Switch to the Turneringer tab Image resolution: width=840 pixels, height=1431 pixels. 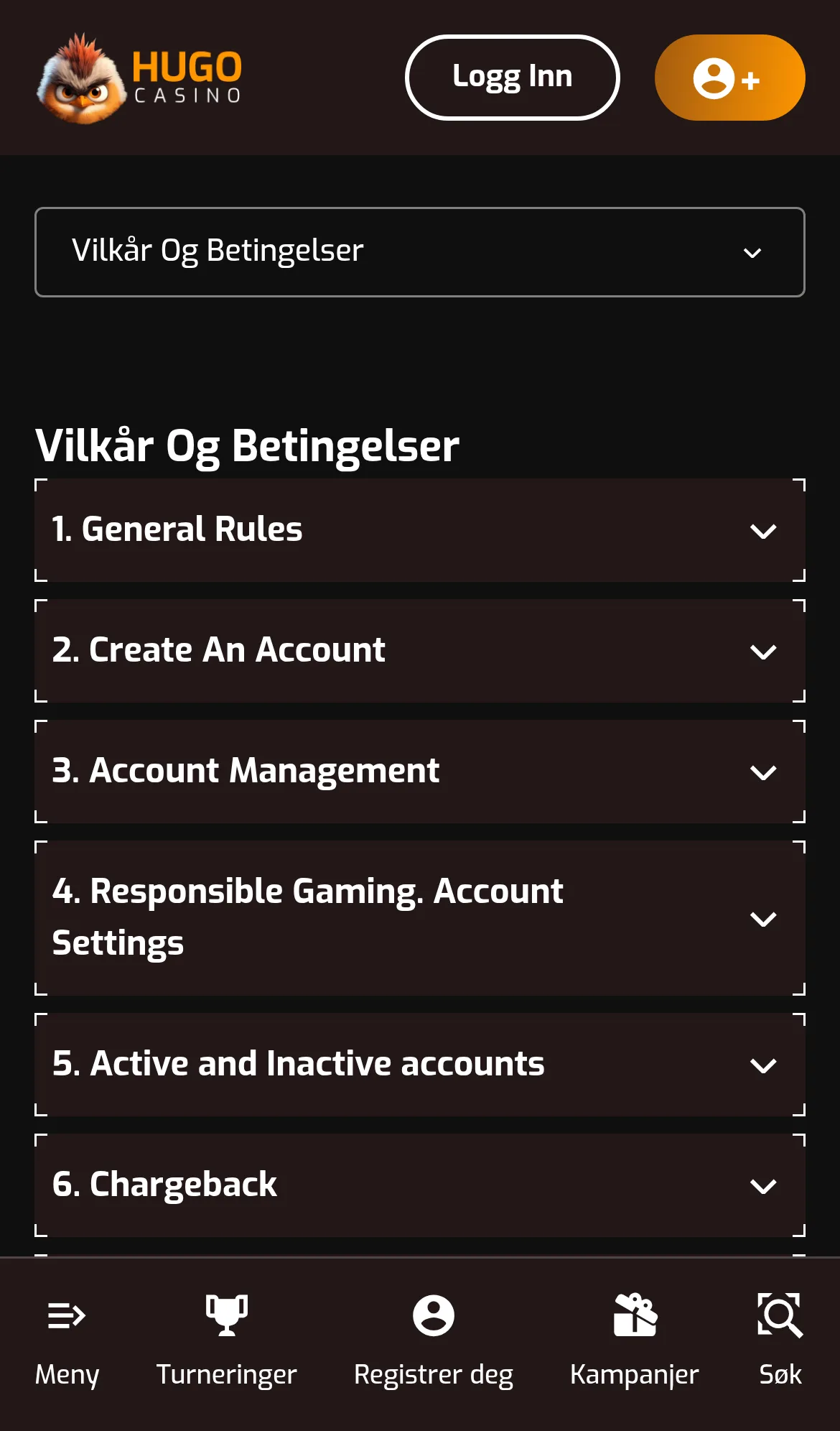coord(226,1342)
